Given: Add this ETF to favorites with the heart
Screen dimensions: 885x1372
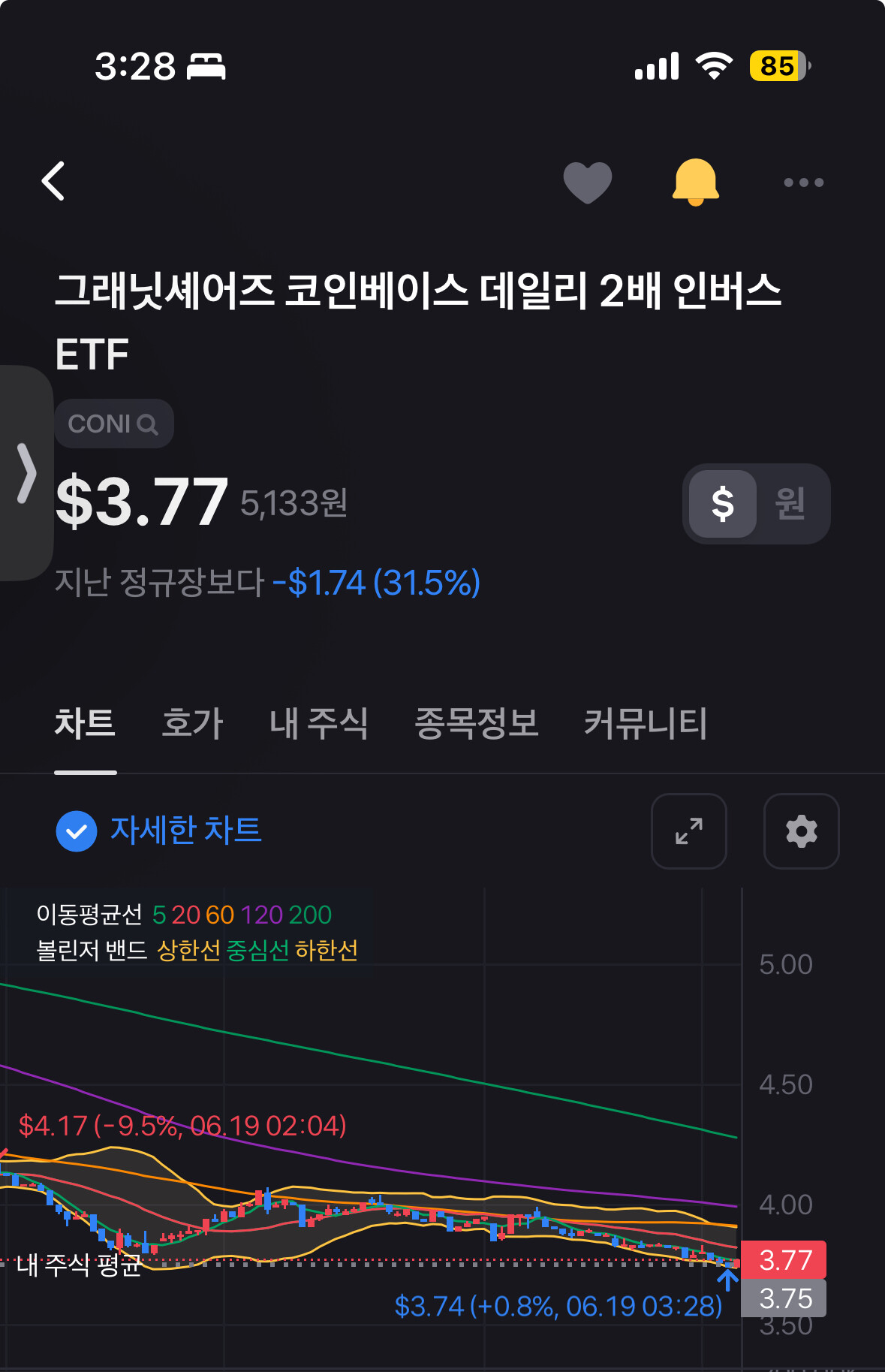Looking at the screenshot, I should (588, 182).
